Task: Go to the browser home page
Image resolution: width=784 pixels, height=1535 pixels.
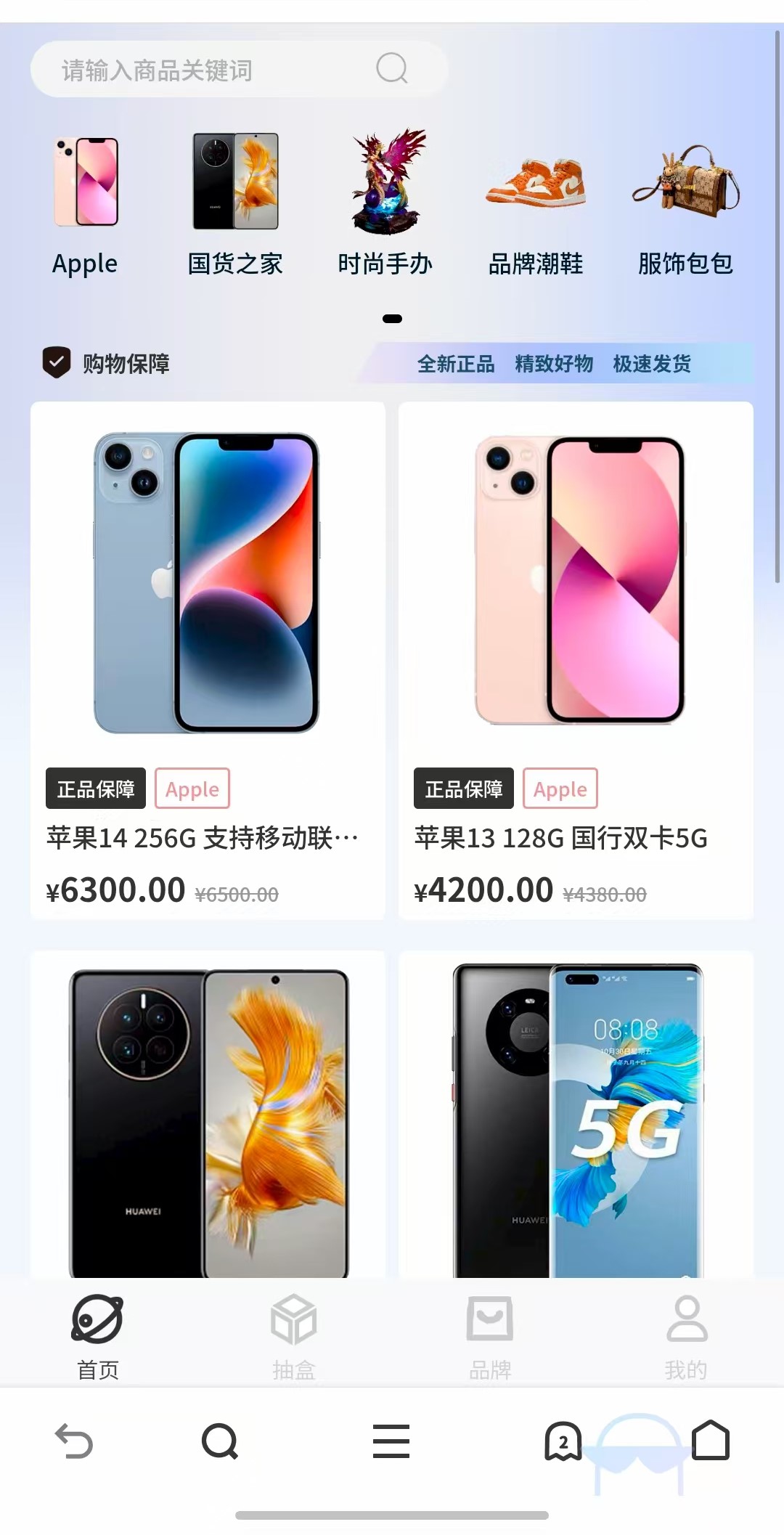Action: [711, 1440]
